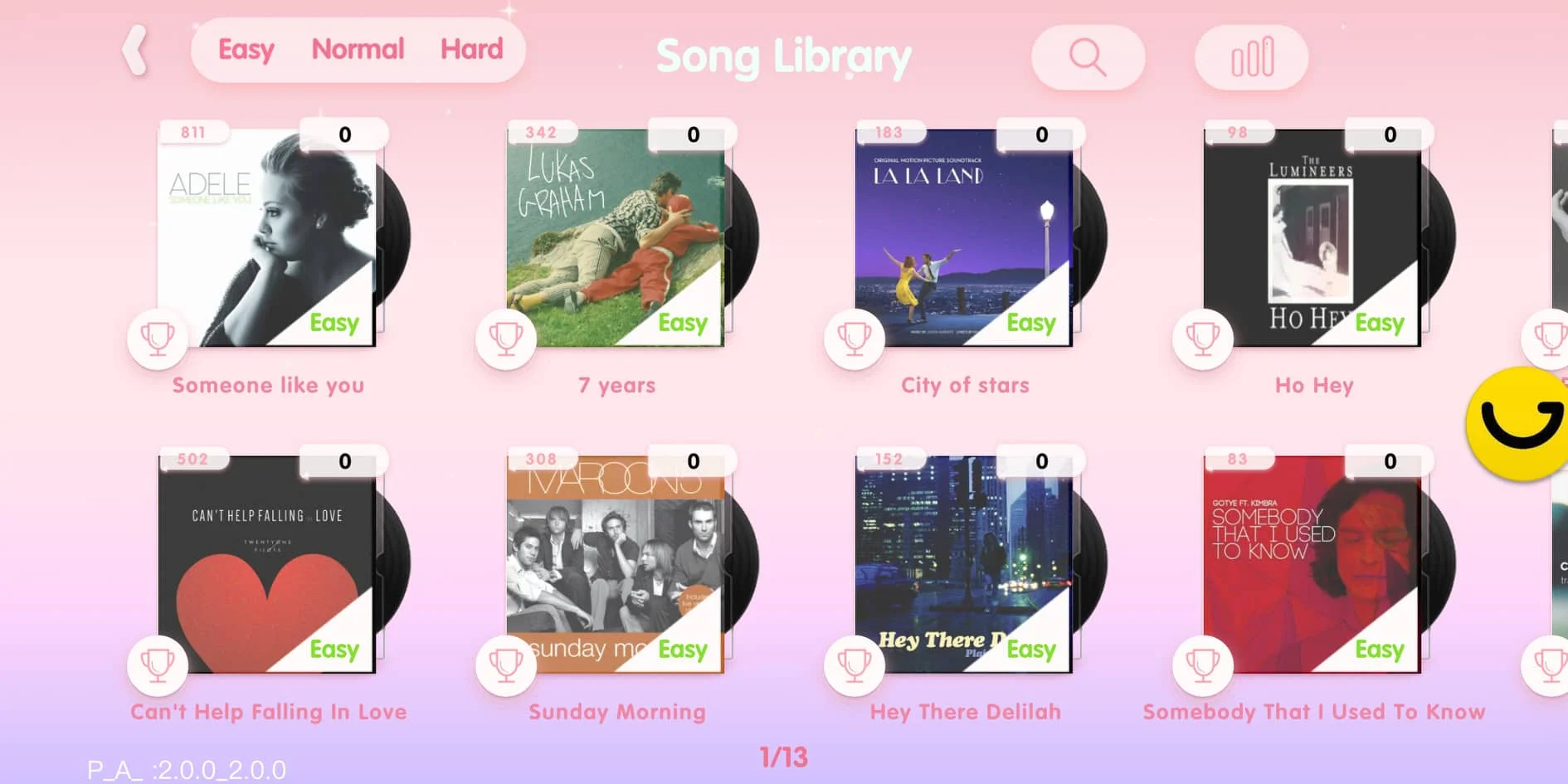Select the Easy difficulty tab
Image resolution: width=1568 pixels, height=784 pixels.
(x=246, y=50)
